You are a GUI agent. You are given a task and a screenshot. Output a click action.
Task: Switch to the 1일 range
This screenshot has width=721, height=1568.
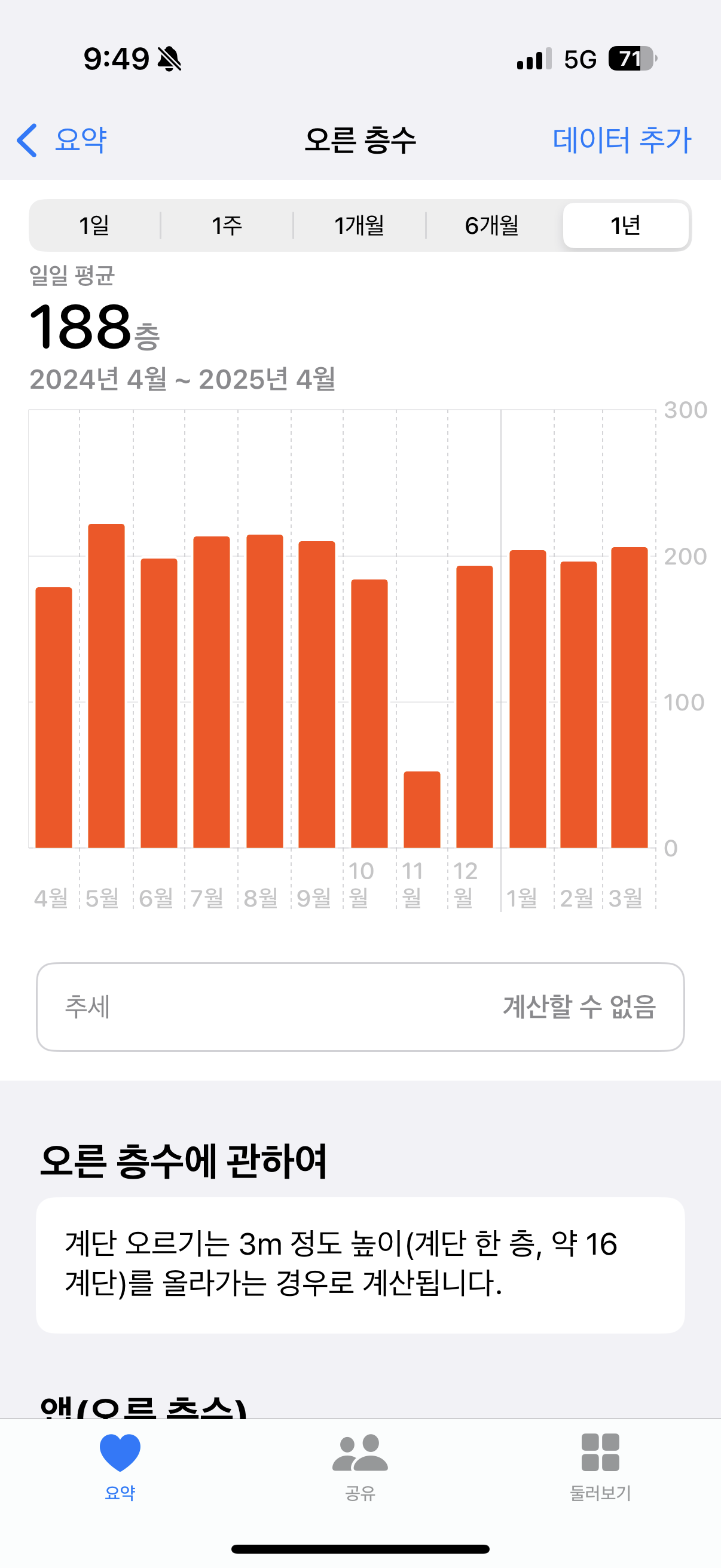coord(94,226)
